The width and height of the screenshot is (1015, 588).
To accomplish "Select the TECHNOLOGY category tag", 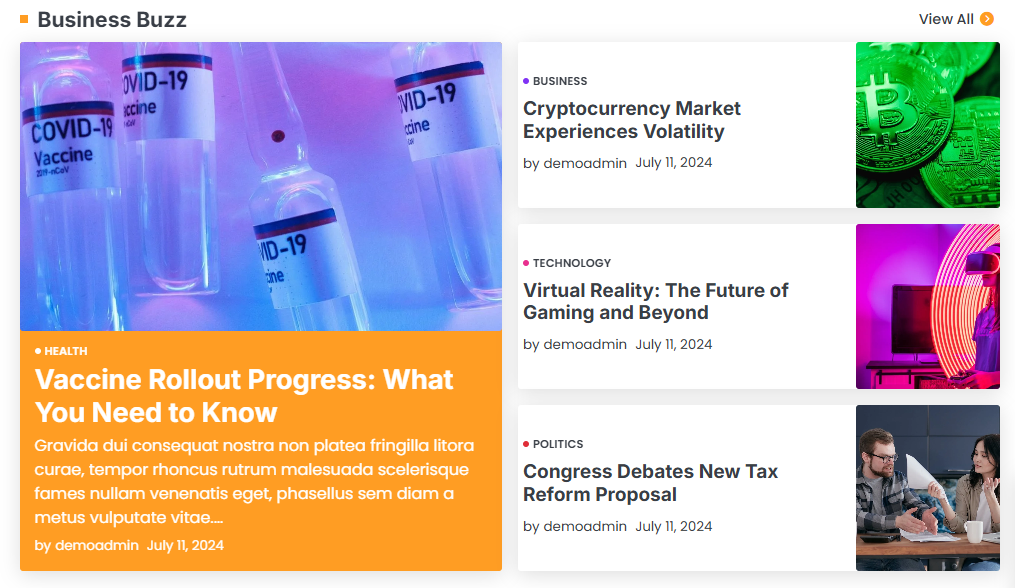I will click(x=571, y=263).
